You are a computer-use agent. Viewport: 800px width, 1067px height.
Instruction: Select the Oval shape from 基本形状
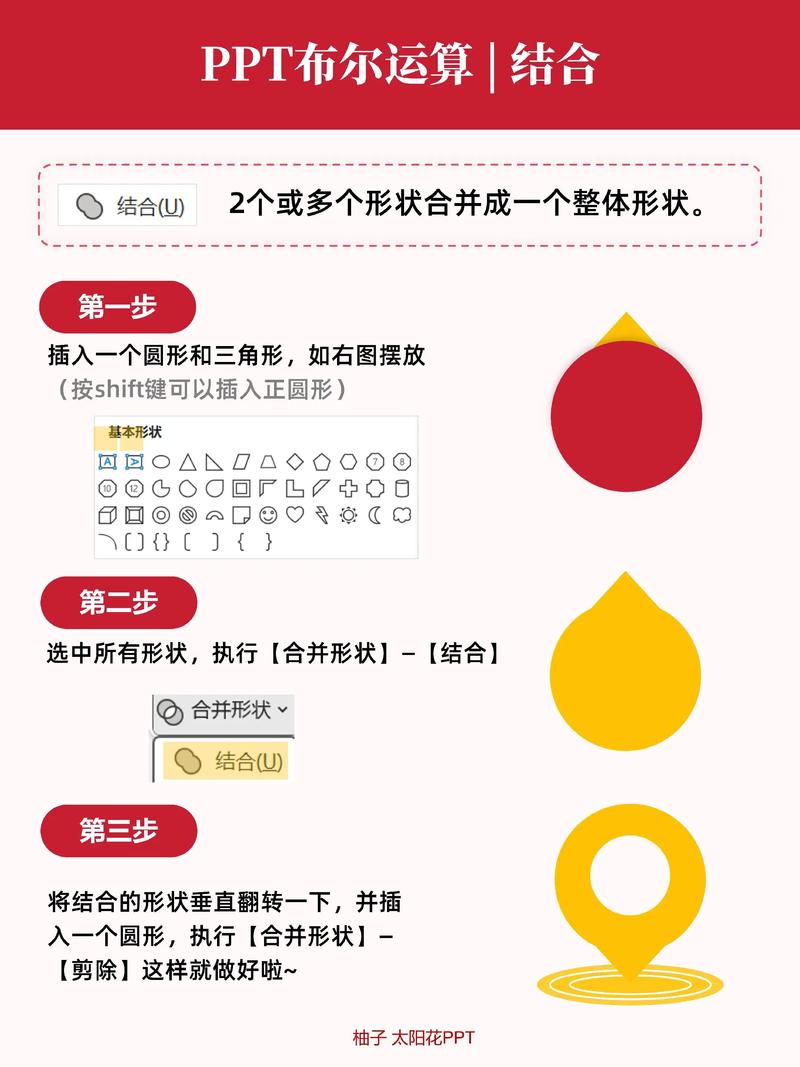click(160, 462)
